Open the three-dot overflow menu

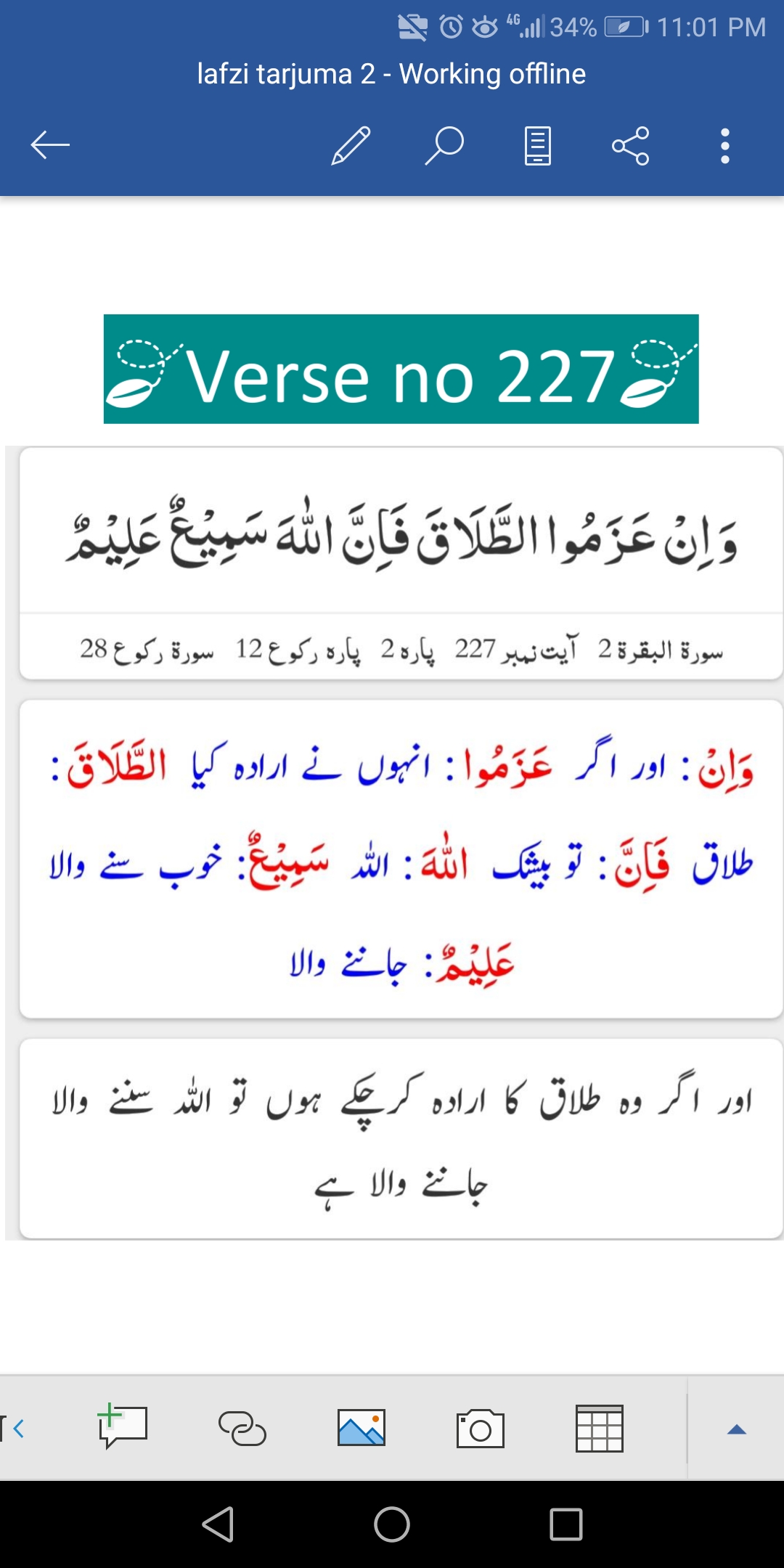pos(724,145)
